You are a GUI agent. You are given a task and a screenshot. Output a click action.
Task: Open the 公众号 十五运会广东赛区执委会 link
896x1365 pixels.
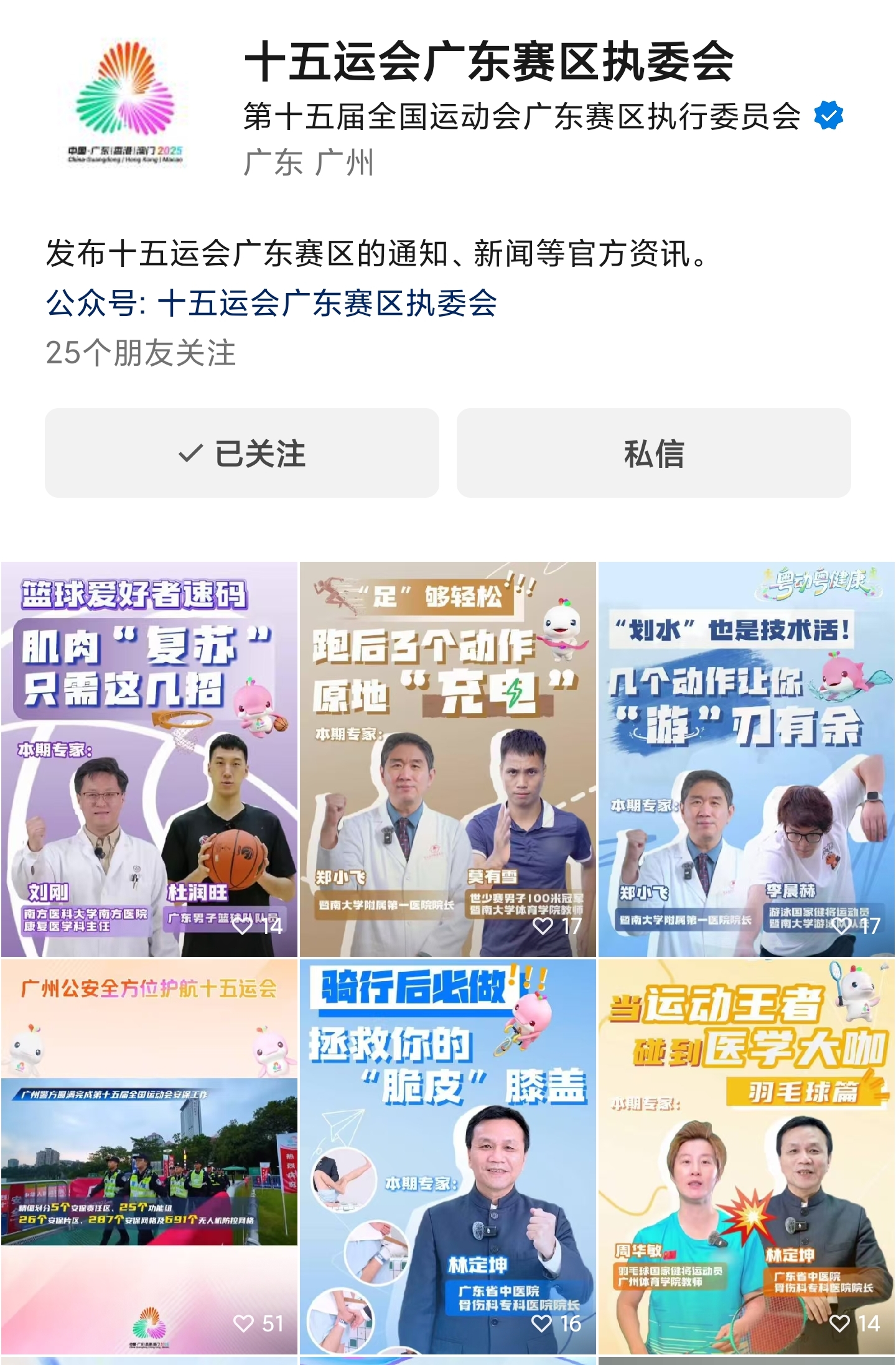(271, 304)
